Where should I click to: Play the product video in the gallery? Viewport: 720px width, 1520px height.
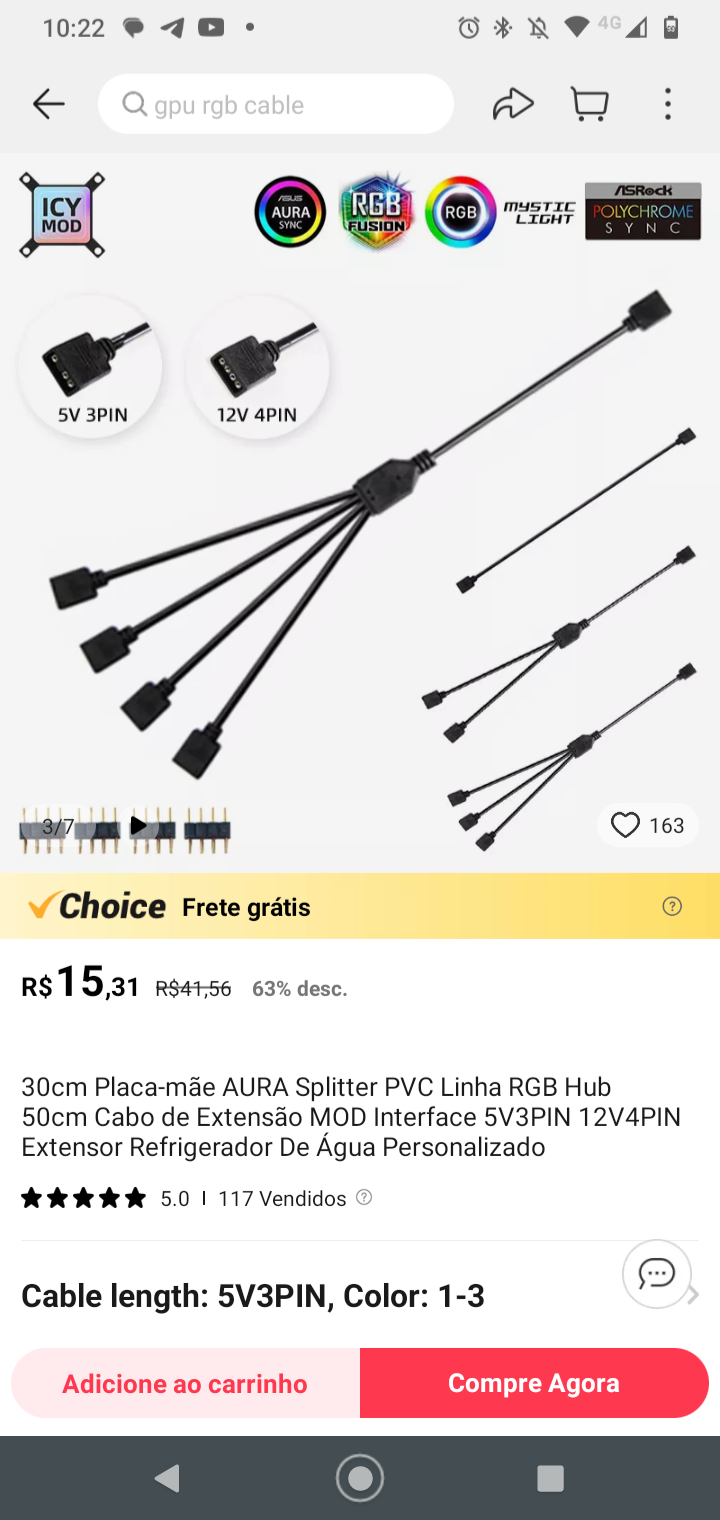[138, 826]
